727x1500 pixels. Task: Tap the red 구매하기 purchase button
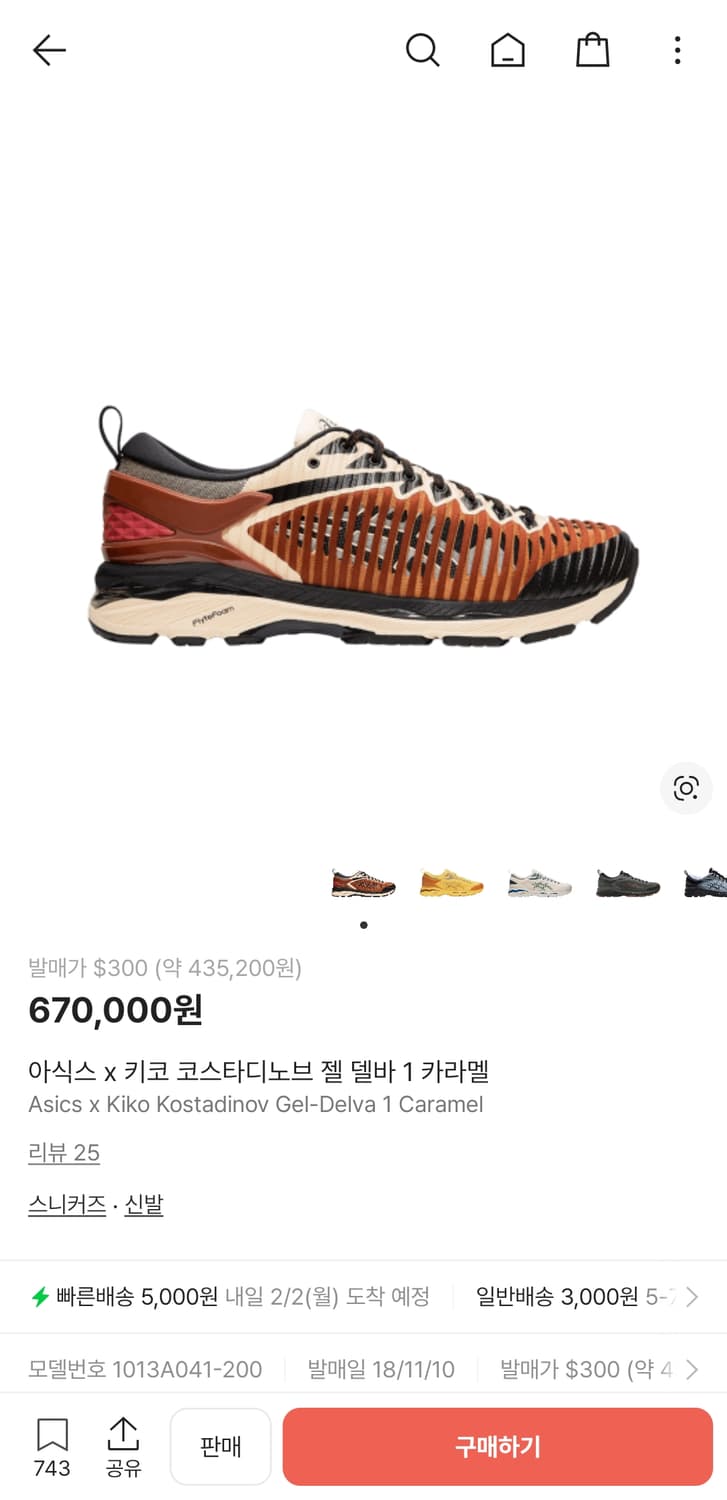pyautogui.click(x=497, y=1446)
